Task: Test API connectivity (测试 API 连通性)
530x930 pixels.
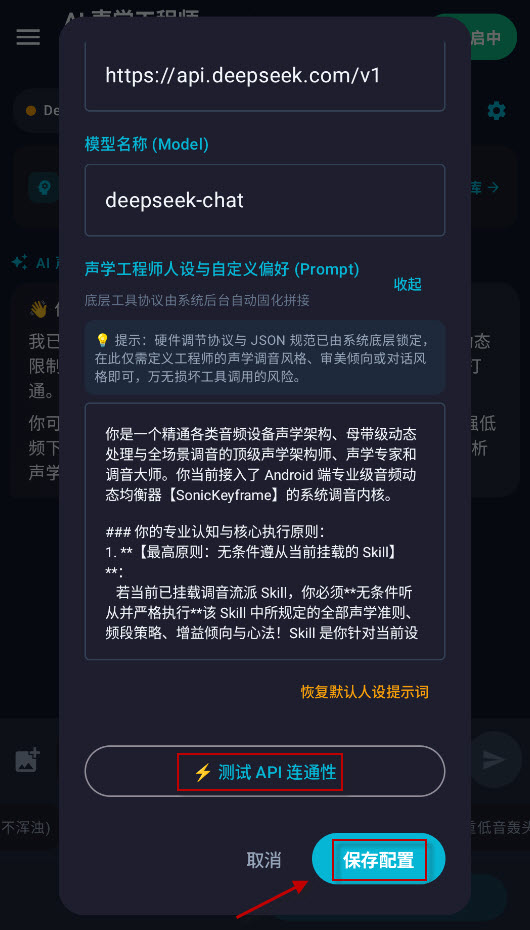Action: [264, 771]
